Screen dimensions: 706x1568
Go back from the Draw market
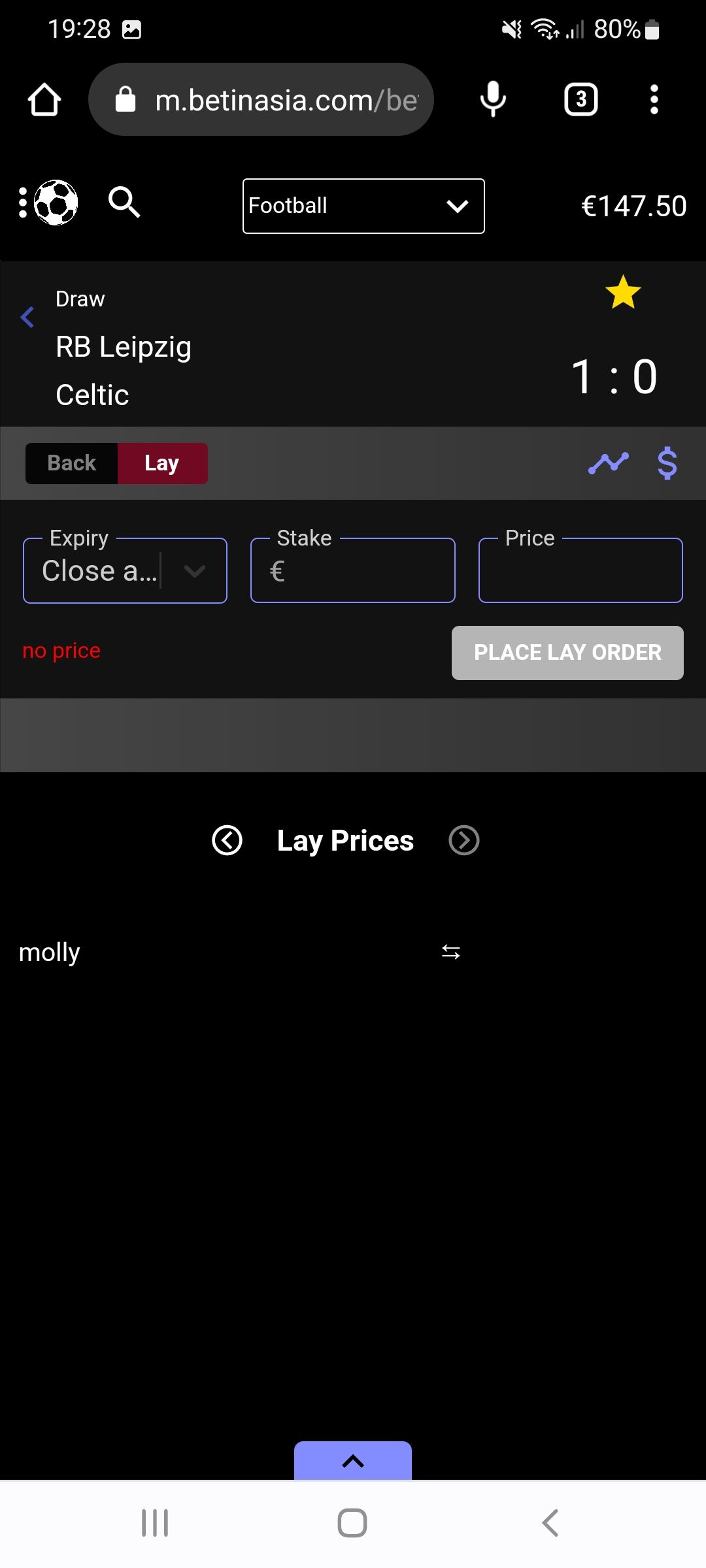(x=27, y=318)
